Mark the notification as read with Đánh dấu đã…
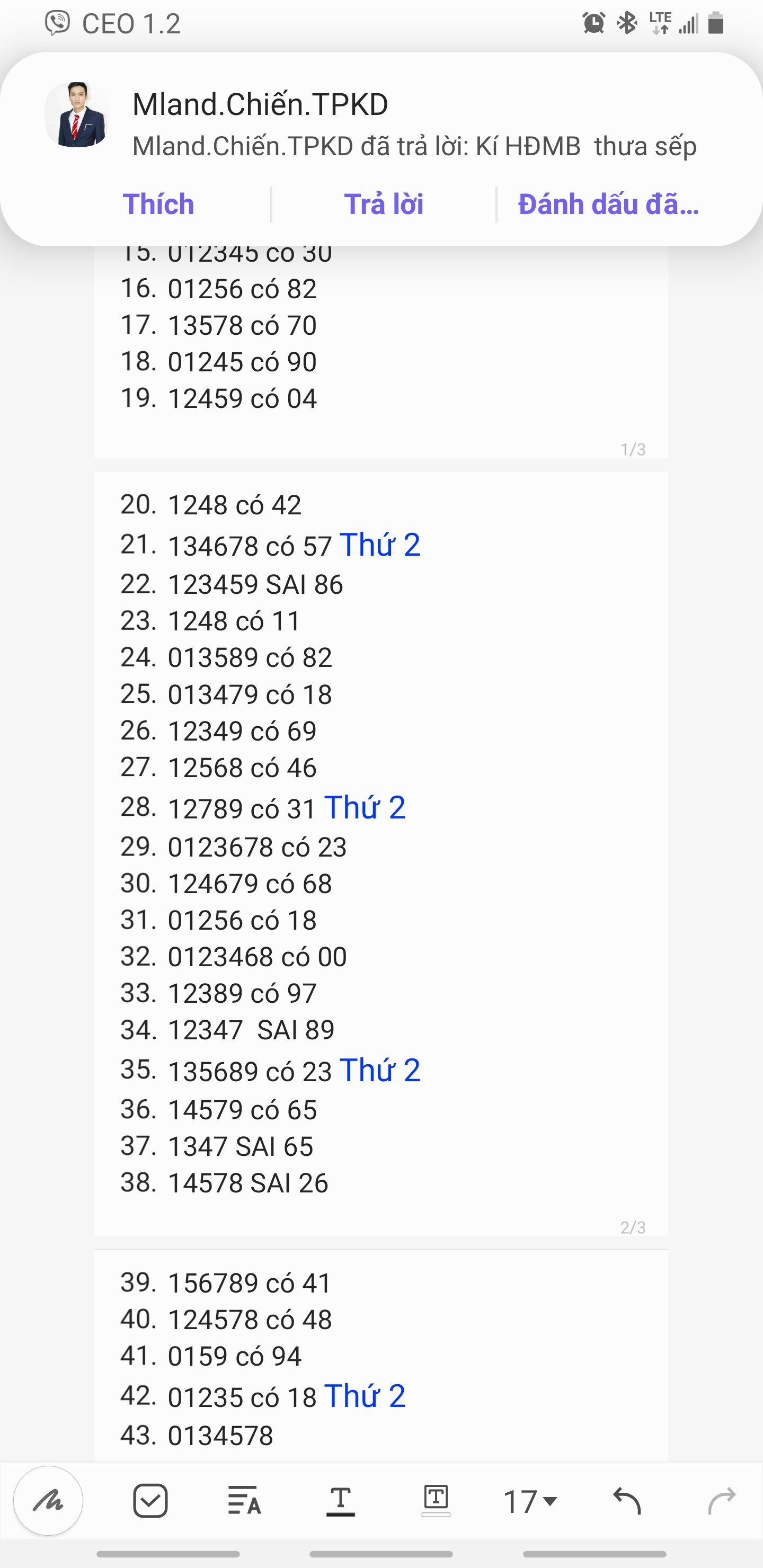 point(608,204)
